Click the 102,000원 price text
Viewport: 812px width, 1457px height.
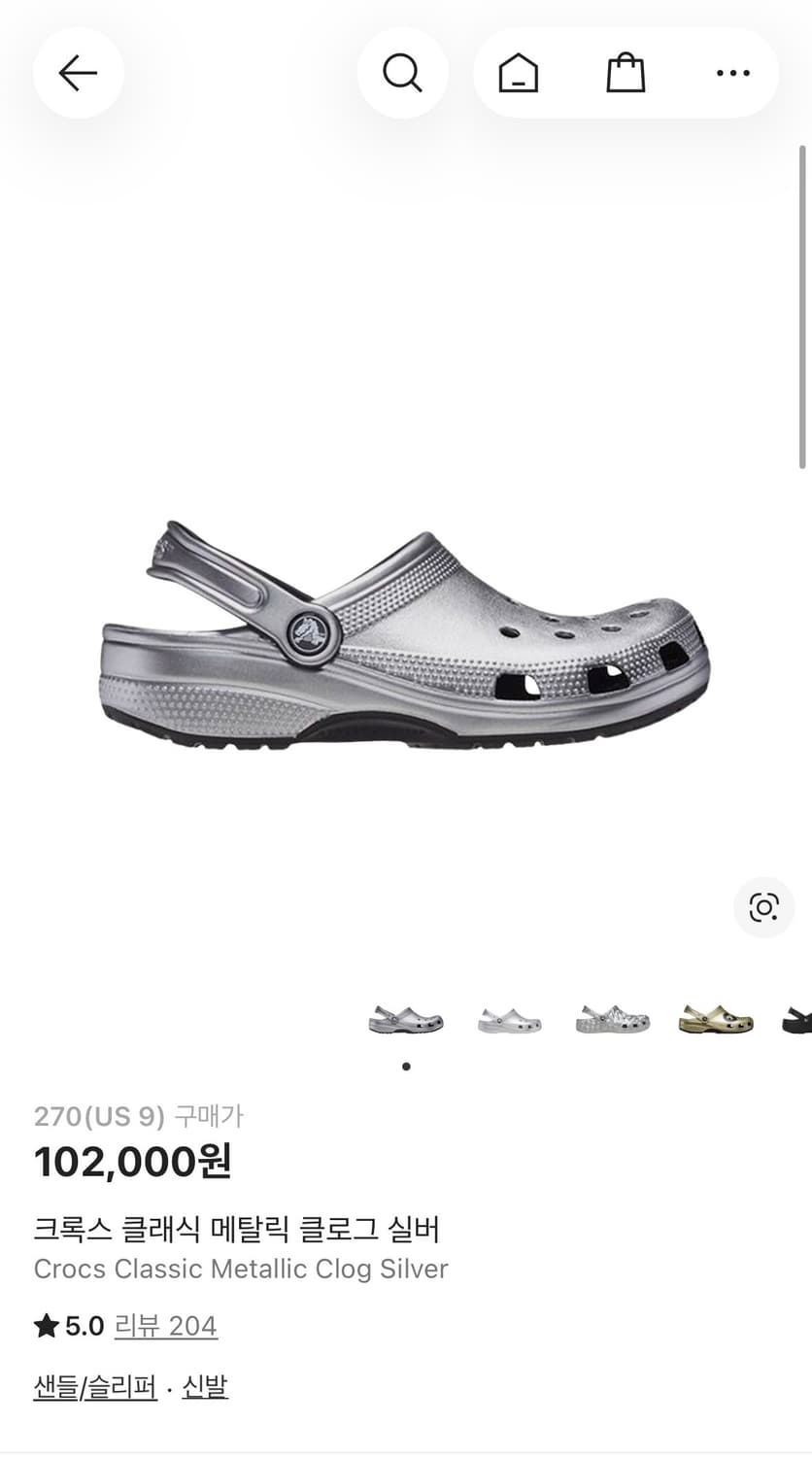point(133,1161)
